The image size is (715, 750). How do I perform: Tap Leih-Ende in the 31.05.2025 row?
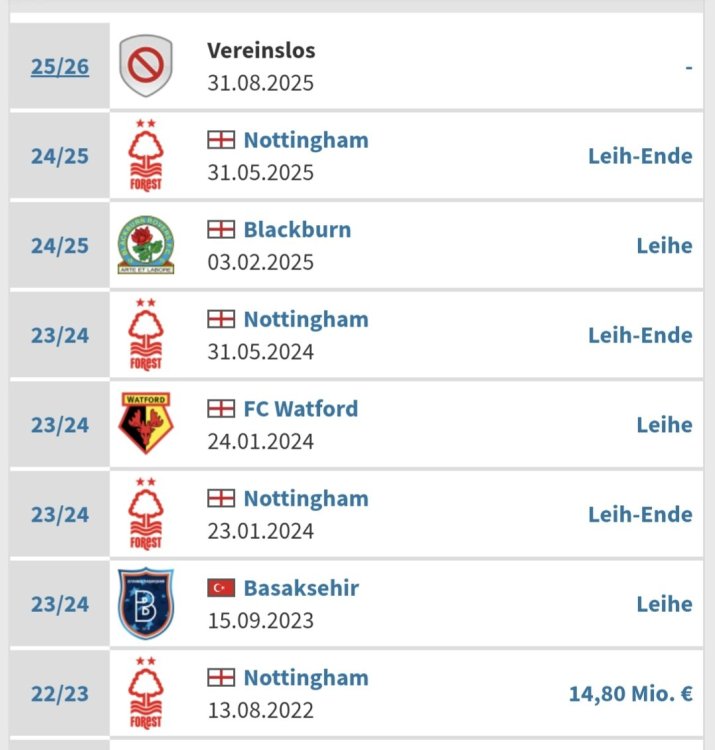click(x=640, y=156)
